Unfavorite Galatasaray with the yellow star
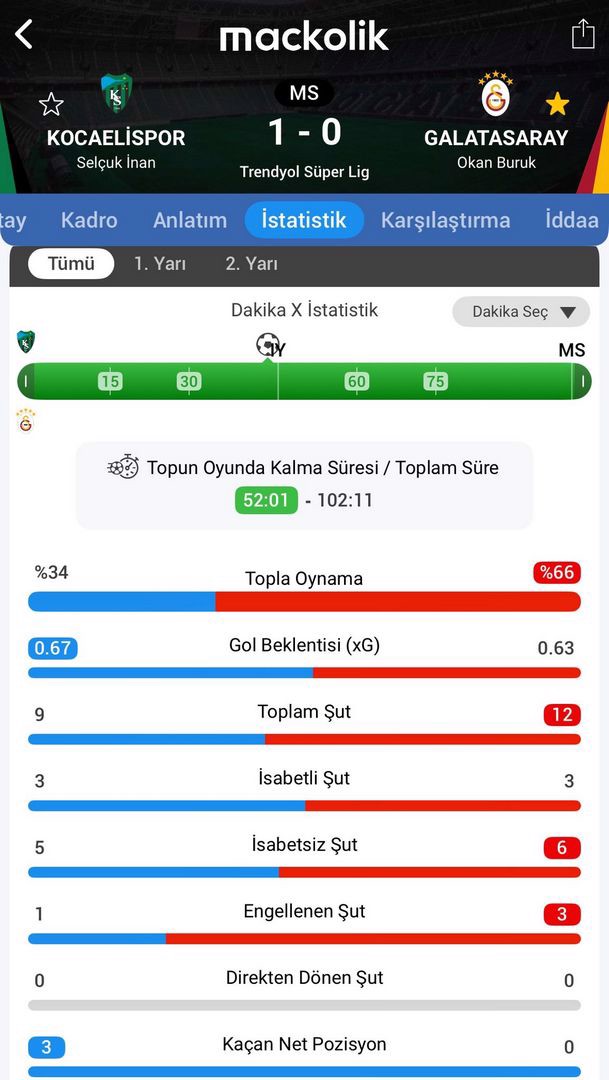609x1080 pixels. pyautogui.click(x=557, y=104)
